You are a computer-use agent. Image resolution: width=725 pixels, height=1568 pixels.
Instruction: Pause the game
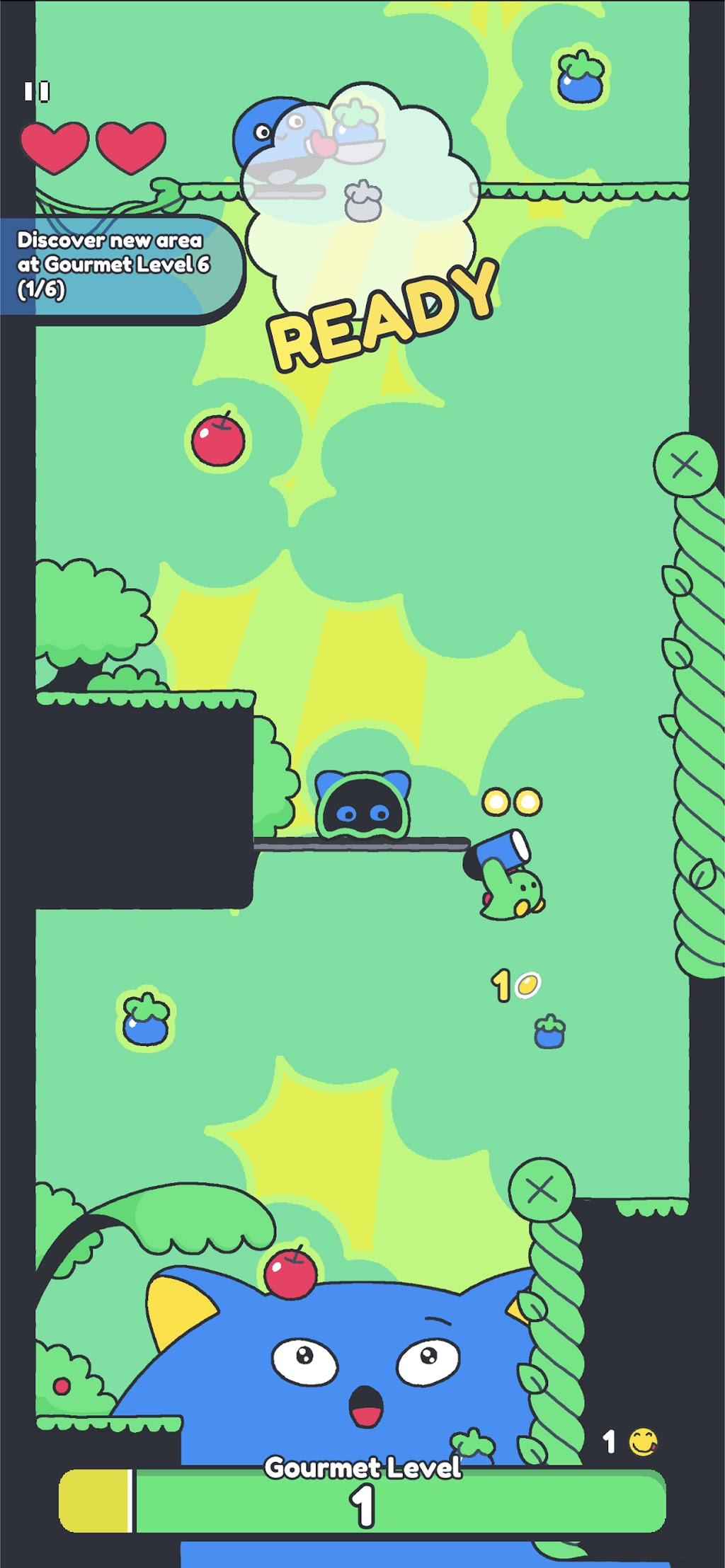[x=37, y=91]
